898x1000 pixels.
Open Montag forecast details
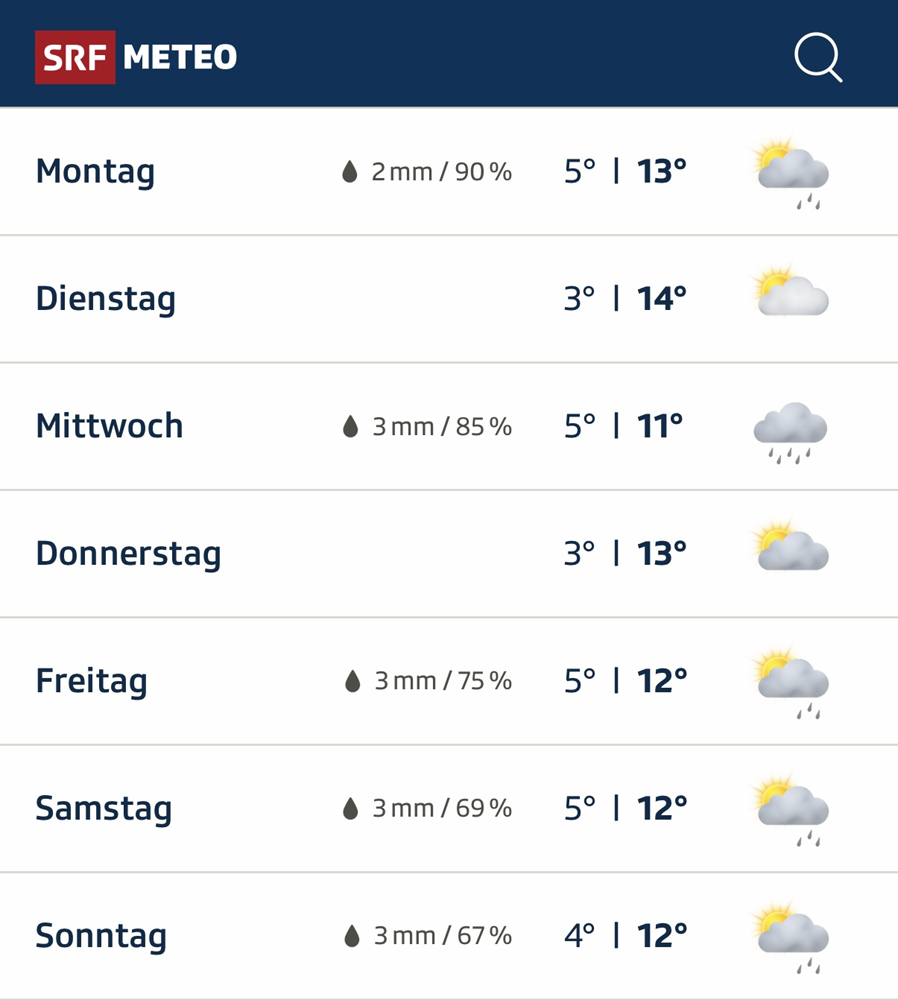(x=448, y=171)
